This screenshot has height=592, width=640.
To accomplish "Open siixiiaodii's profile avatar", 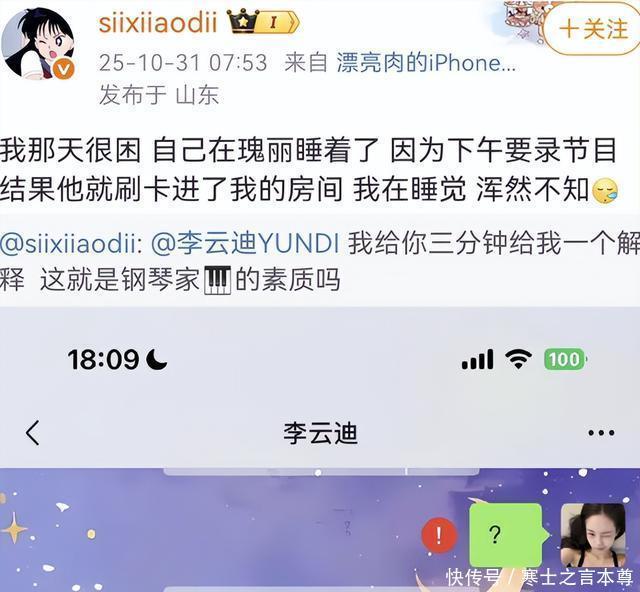I will [x=37, y=43].
